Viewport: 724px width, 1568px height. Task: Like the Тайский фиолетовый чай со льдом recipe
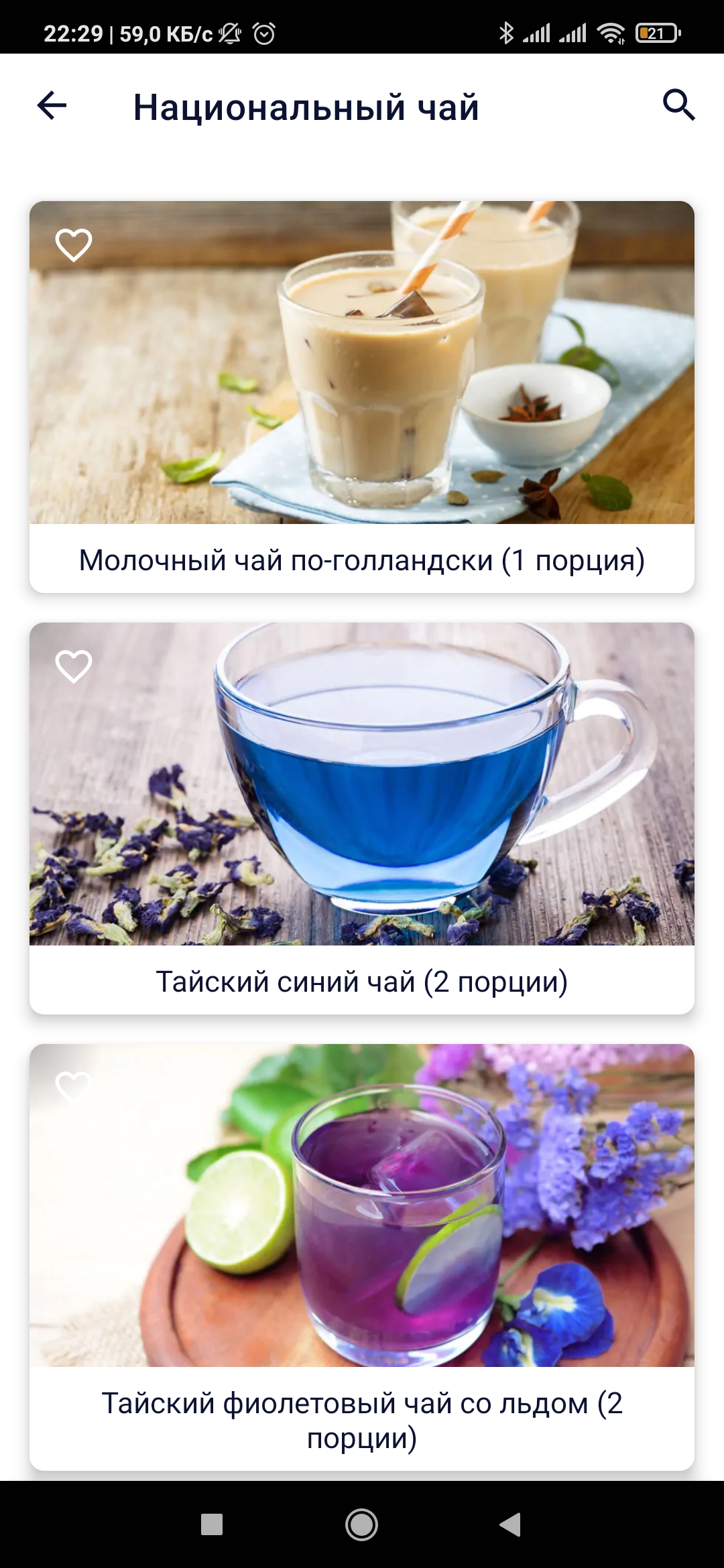click(74, 1086)
